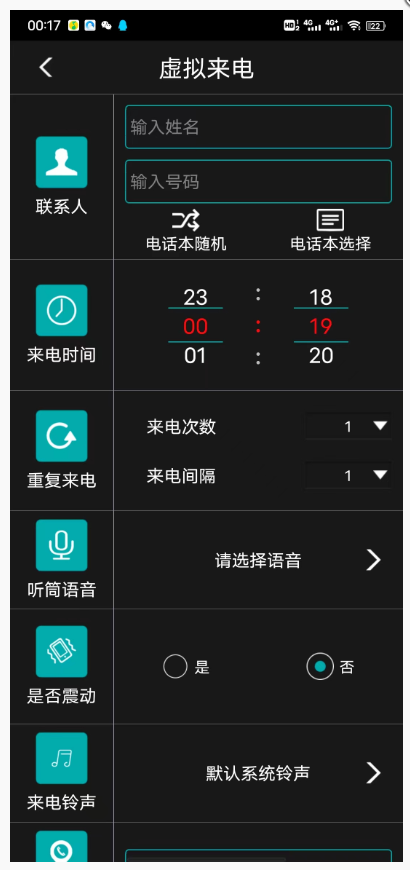Select hour 23 in the time picker

point(195,297)
